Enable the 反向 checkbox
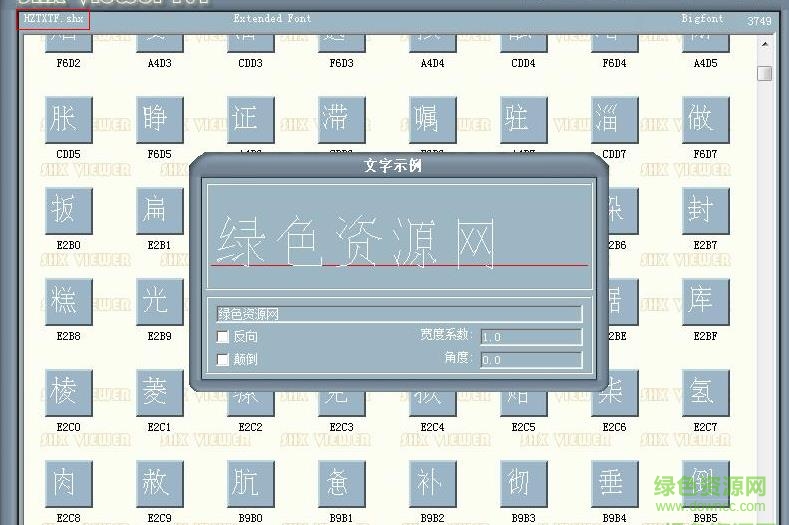This screenshot has height=525, width=789. (x=223, y=337)
